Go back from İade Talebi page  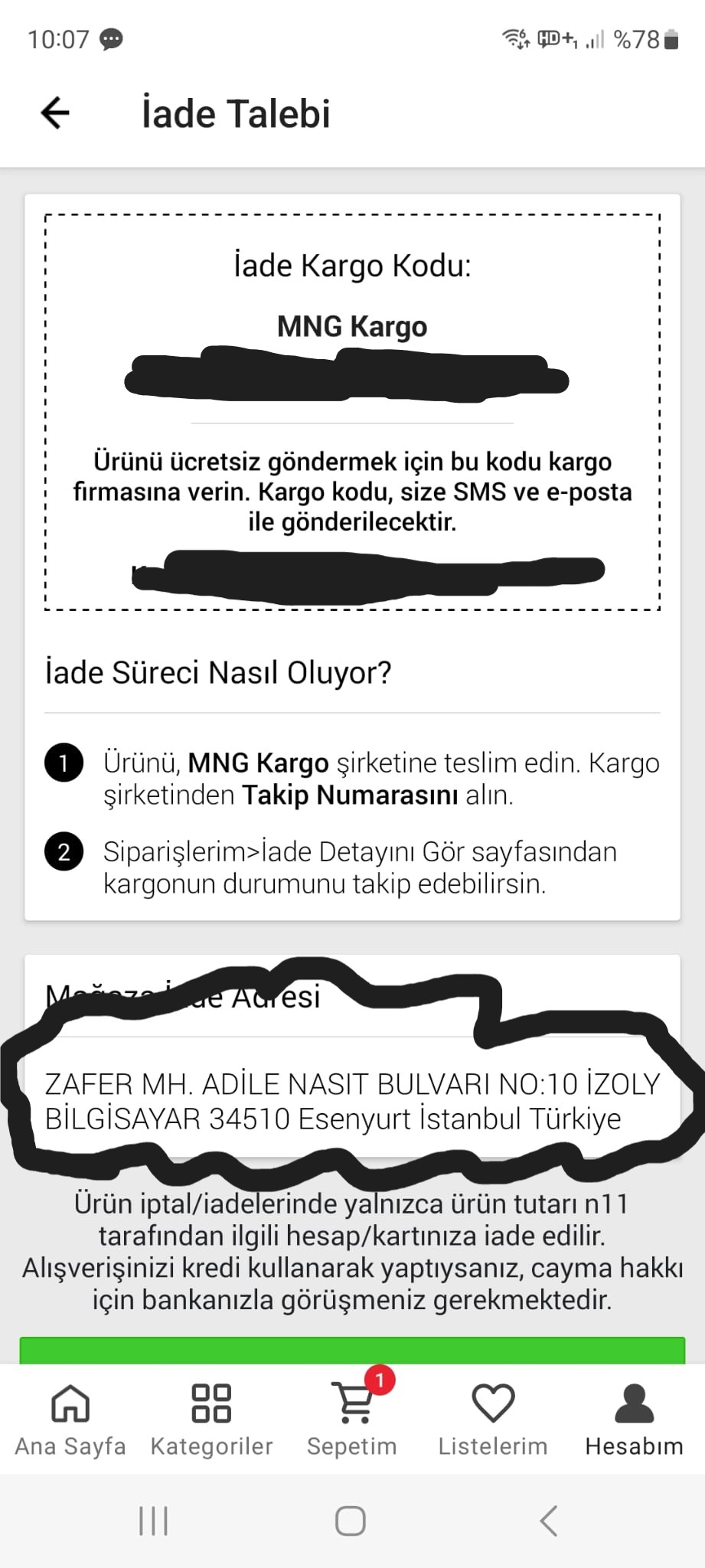pyautogui.click(x=55, y=113)
